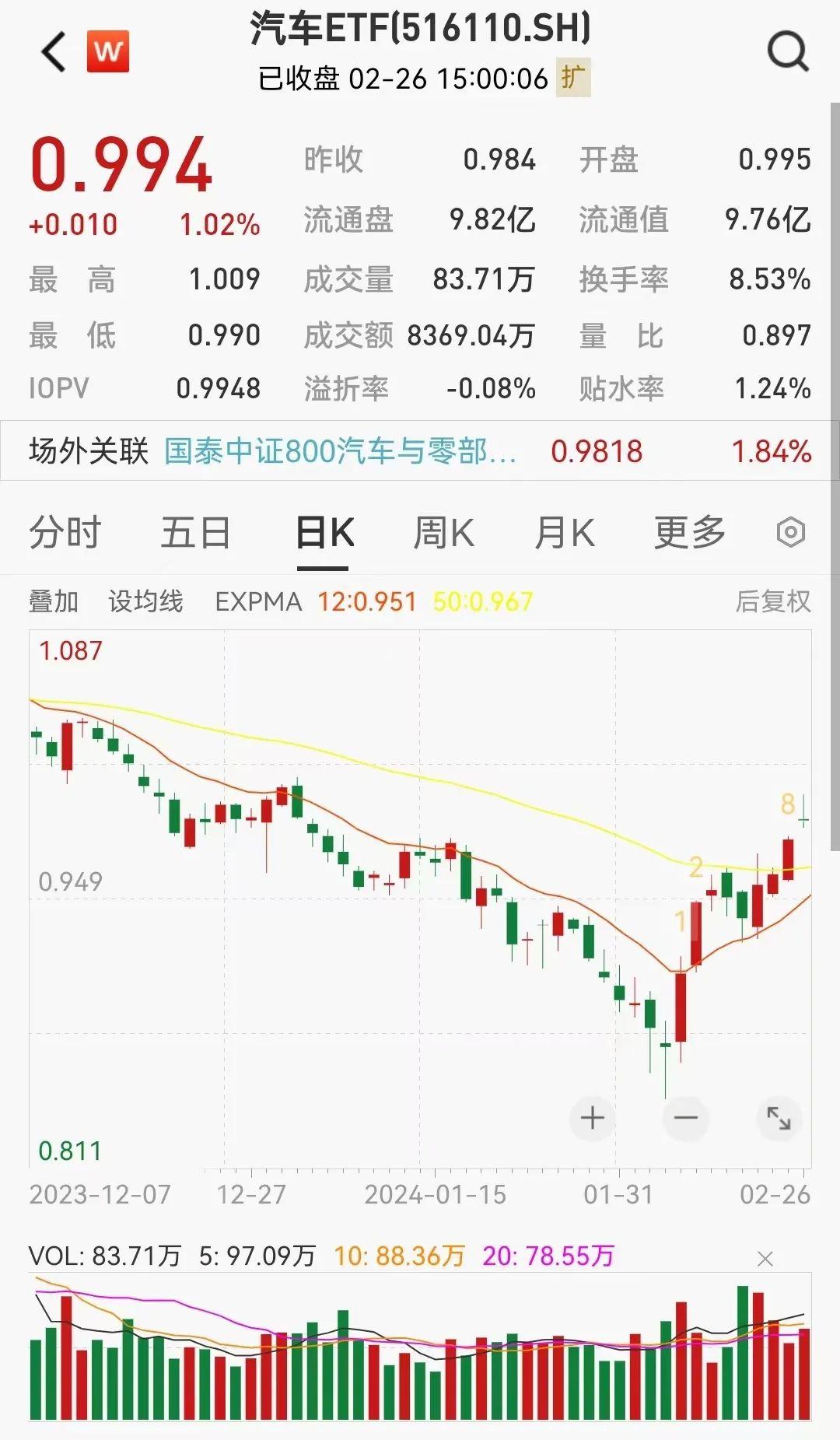Switch to the 月K chart tab
The height and width of the screenshot is (1440, 840).
coord(564,534)
